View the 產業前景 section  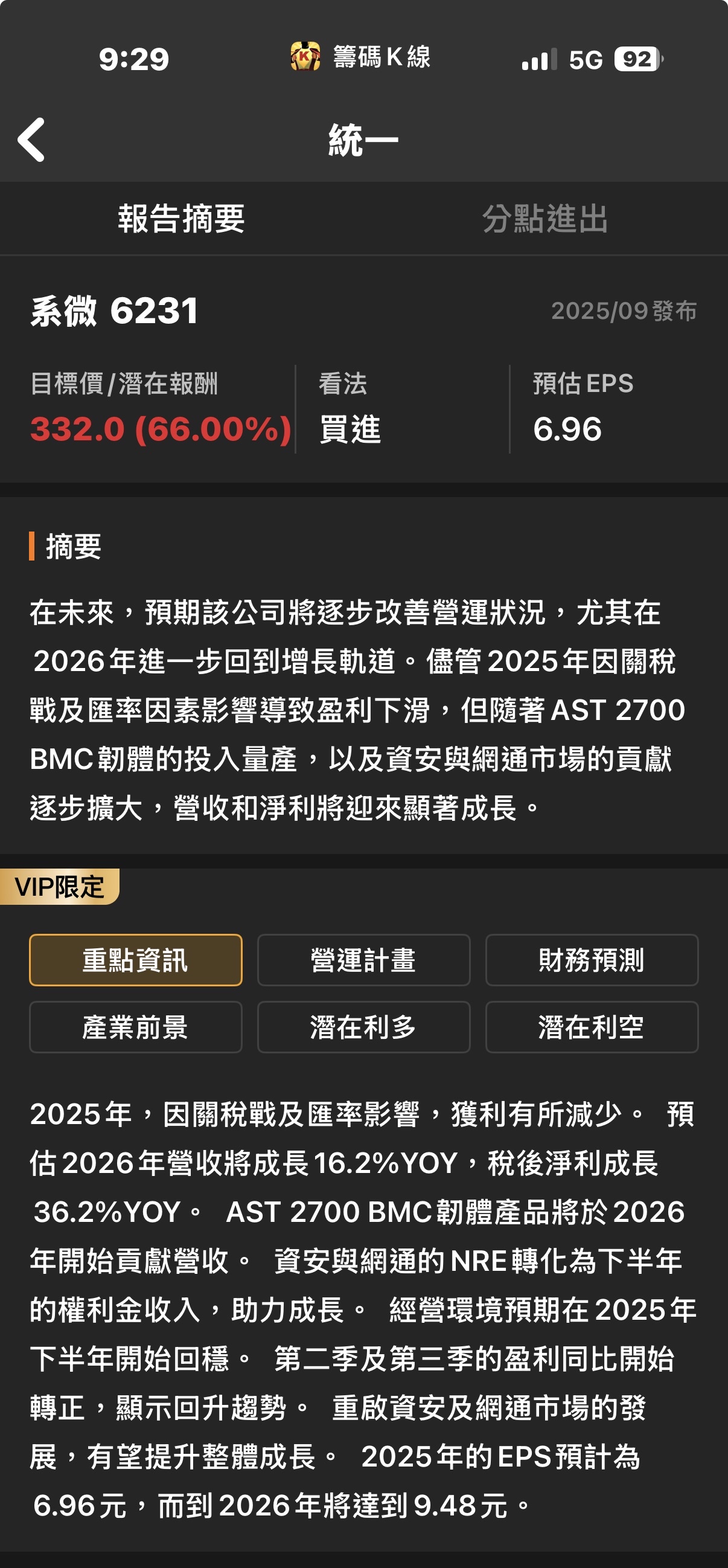click(136, 1027)
